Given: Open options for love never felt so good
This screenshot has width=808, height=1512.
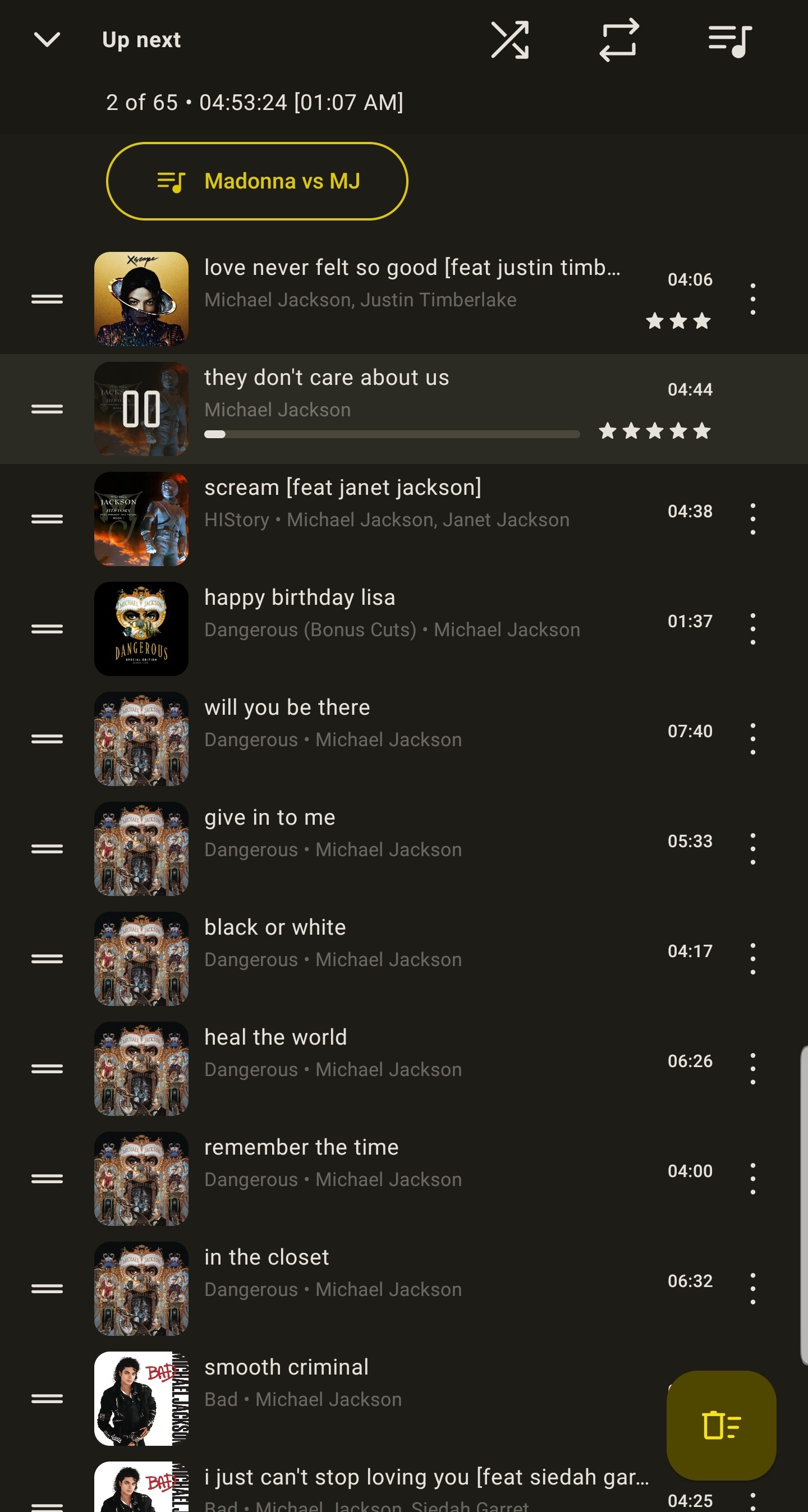Looking at the screenshot, I should coord(753,299).
